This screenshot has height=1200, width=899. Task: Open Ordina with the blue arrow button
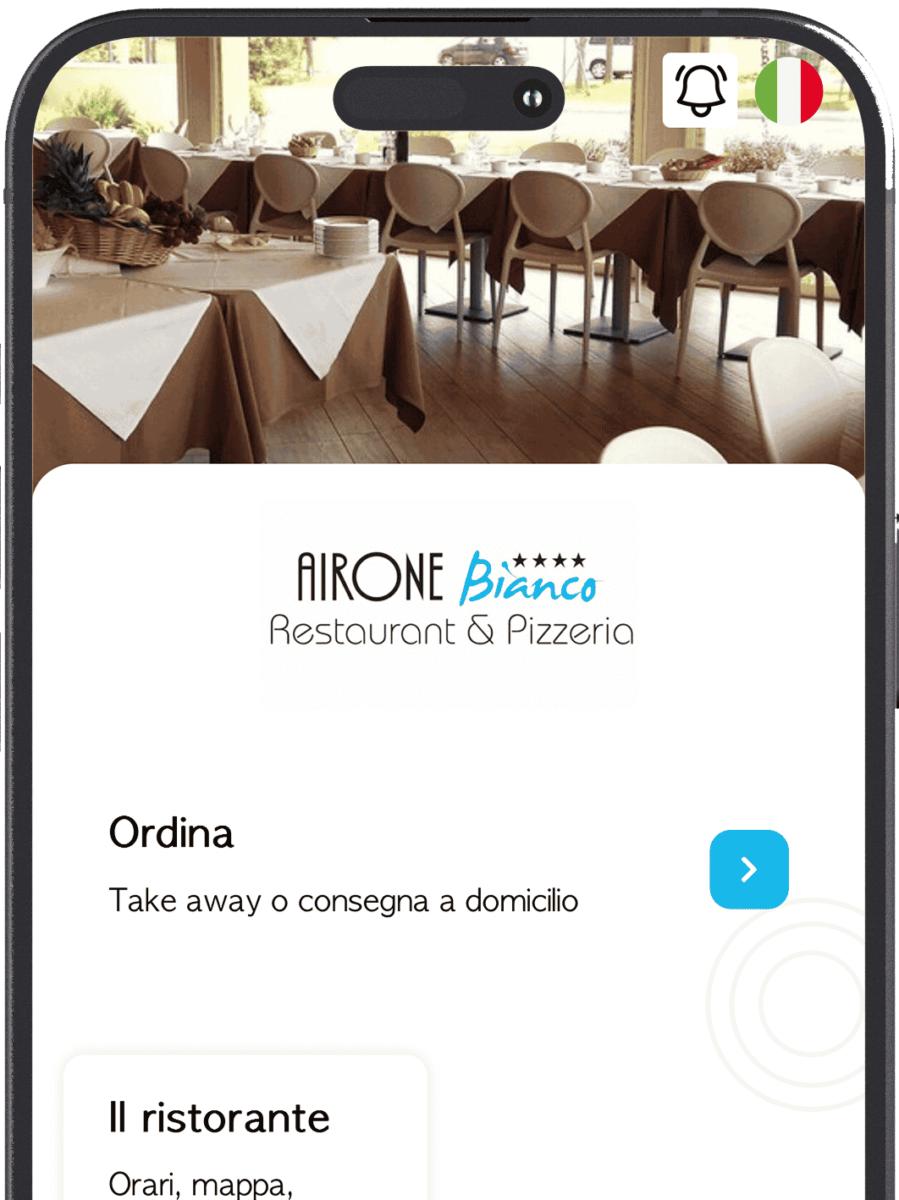[x=749, y=869]
